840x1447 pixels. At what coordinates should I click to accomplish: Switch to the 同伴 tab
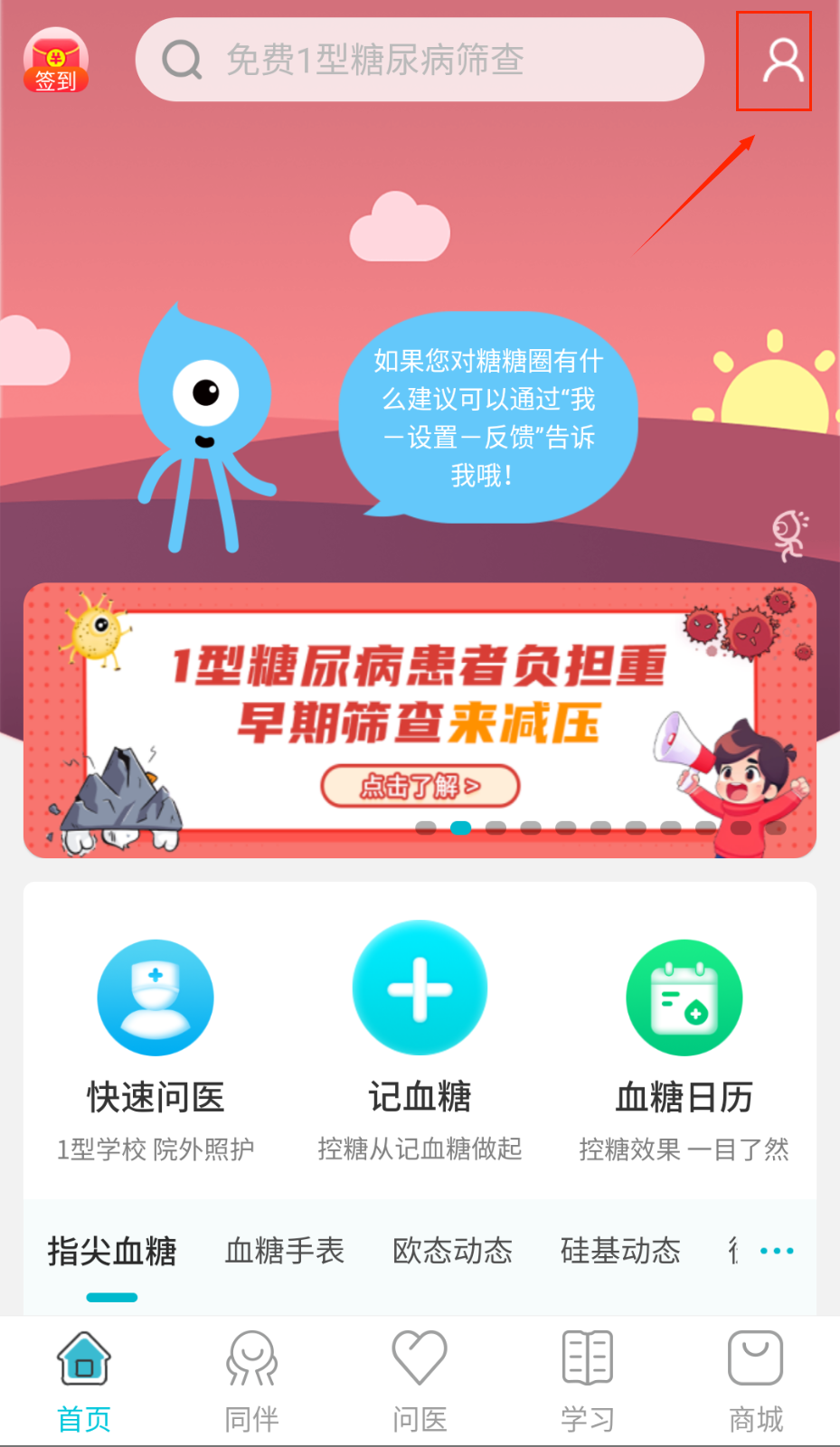click(251, 1381)
